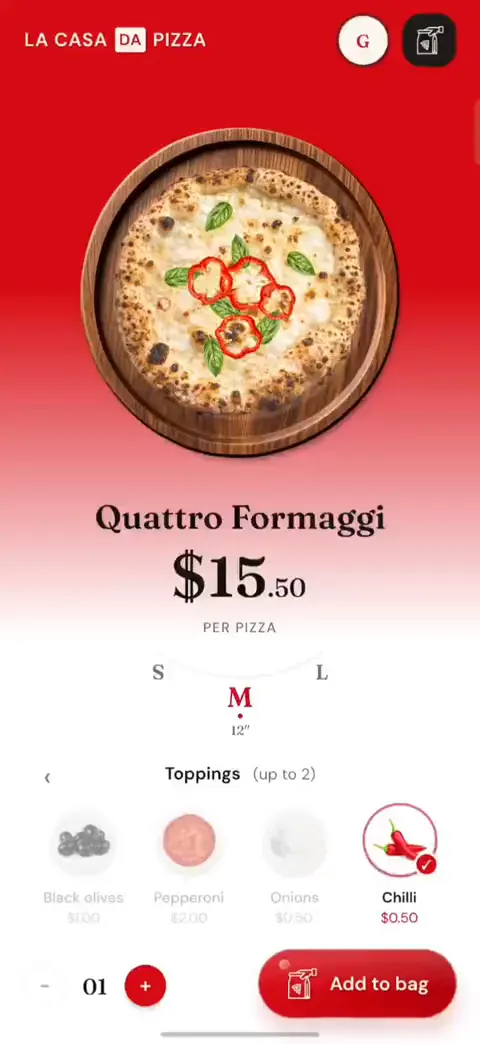Select the small pizza size
Screen dimensions: 480x1044
click(158, 672)
